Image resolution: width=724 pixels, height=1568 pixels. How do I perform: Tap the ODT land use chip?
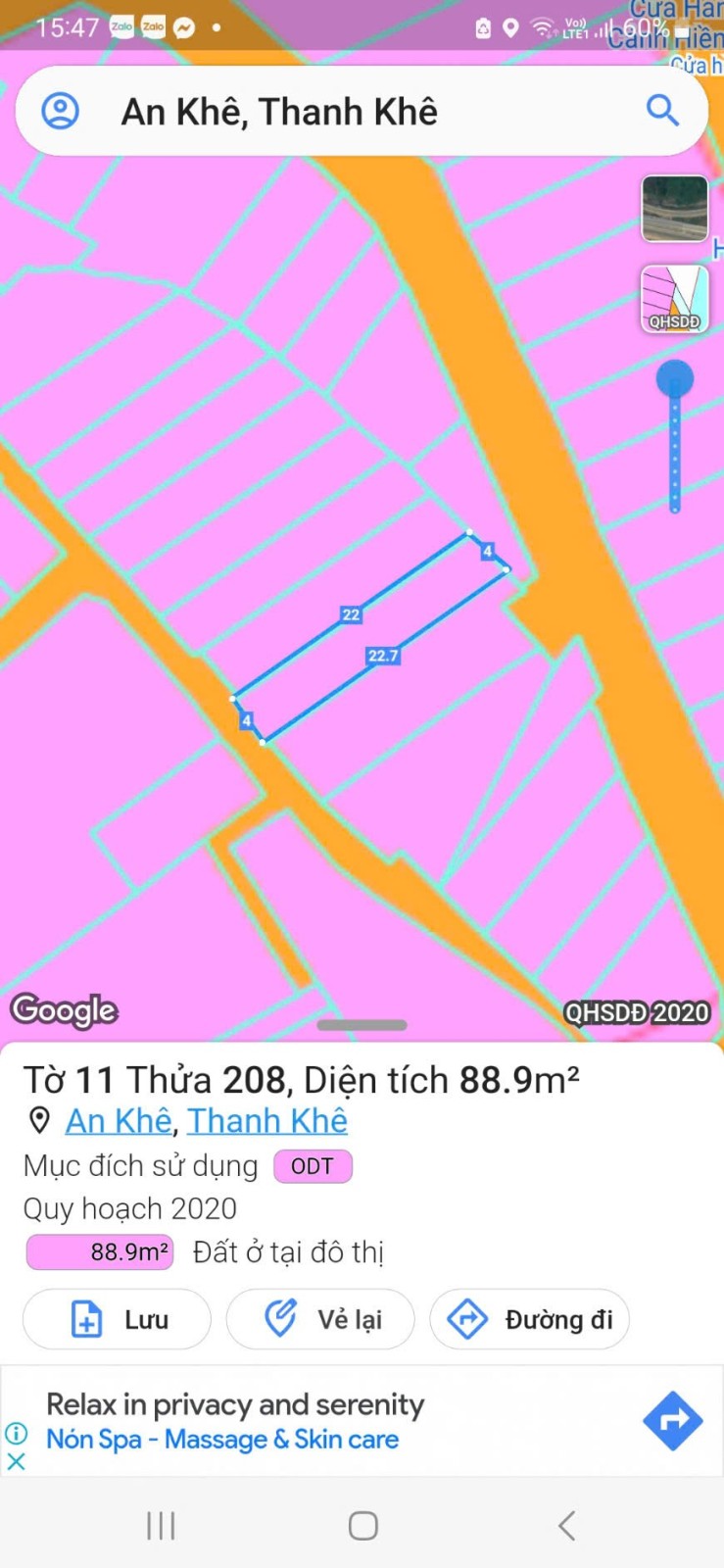pos(313,1166)
